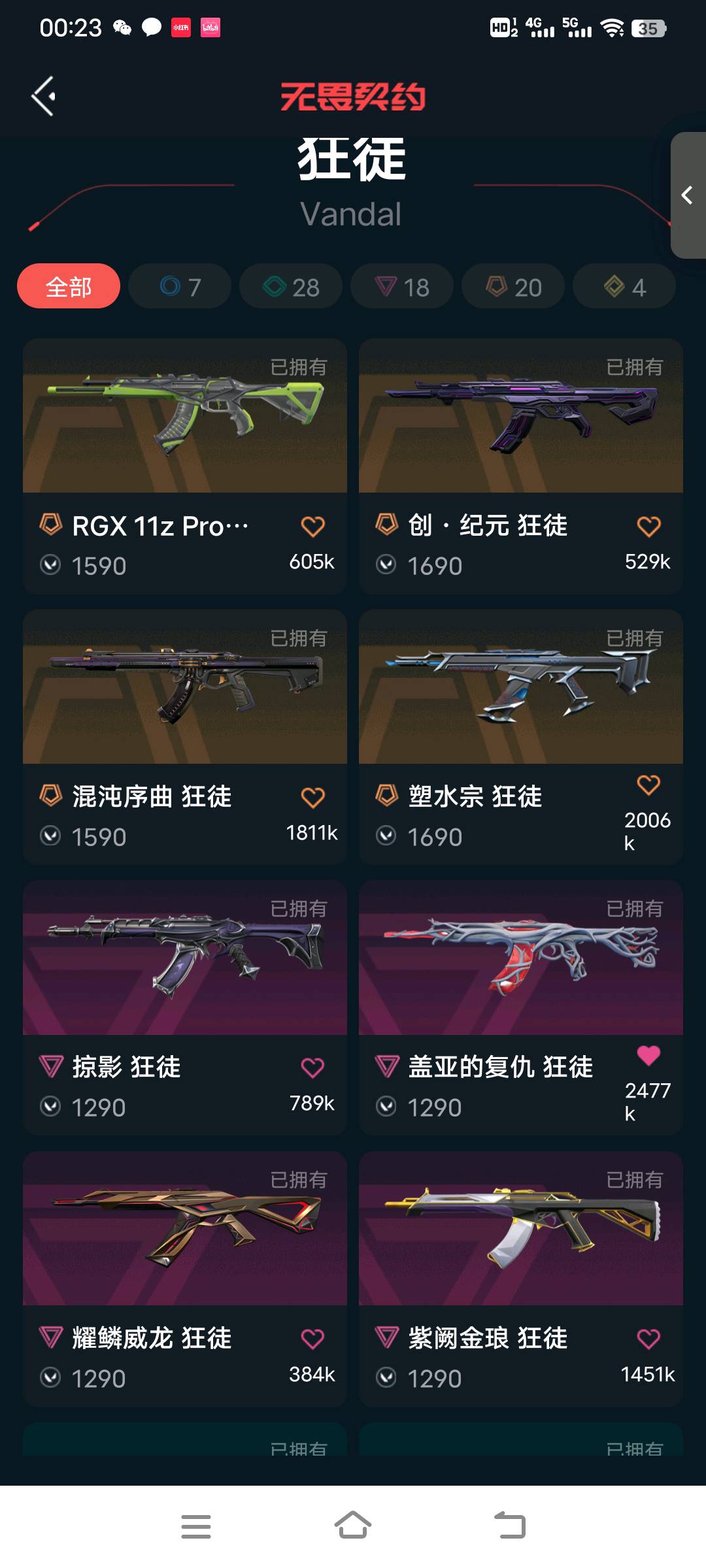This screenshot has width=706, height=1568.
Task: Show the pink tier 18 skins
Action: (402, 286)
